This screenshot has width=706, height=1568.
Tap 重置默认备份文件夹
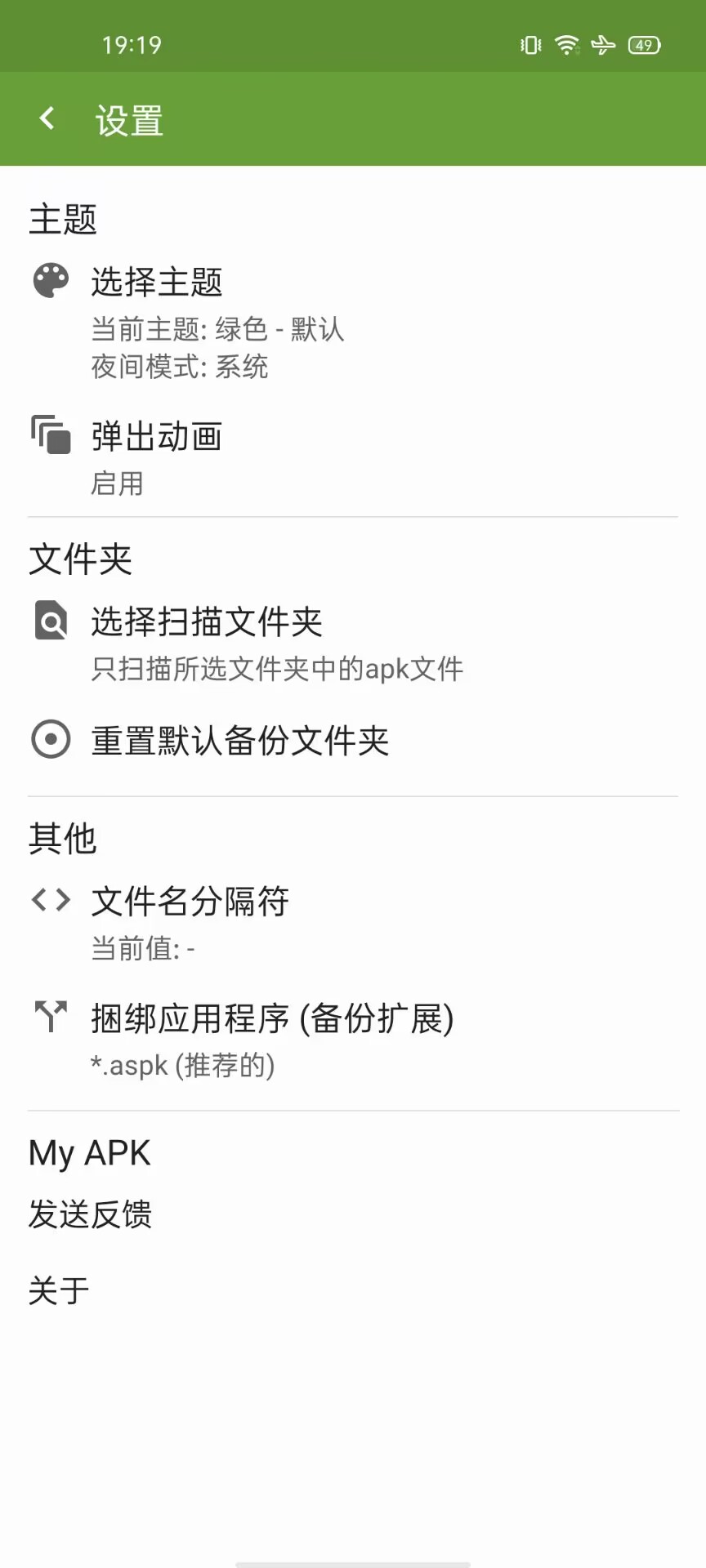click(353, 741)
